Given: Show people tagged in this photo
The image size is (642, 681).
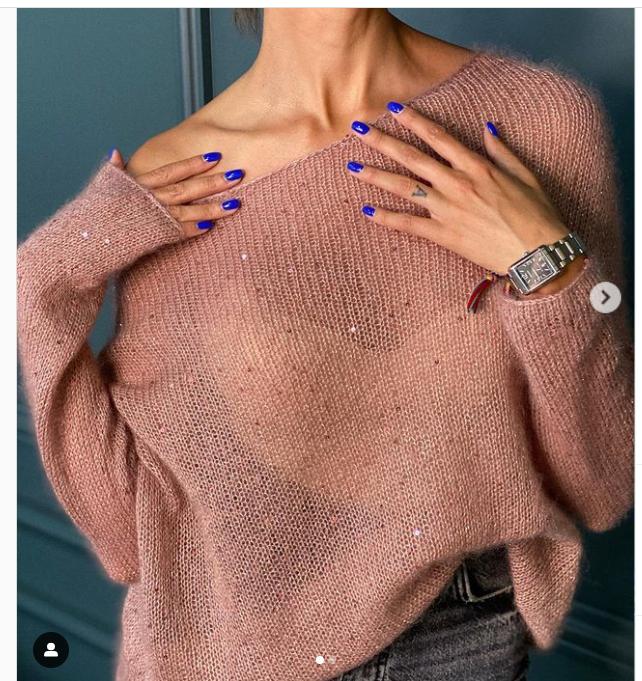Looking at the screenshot, I should click(51, 650).
